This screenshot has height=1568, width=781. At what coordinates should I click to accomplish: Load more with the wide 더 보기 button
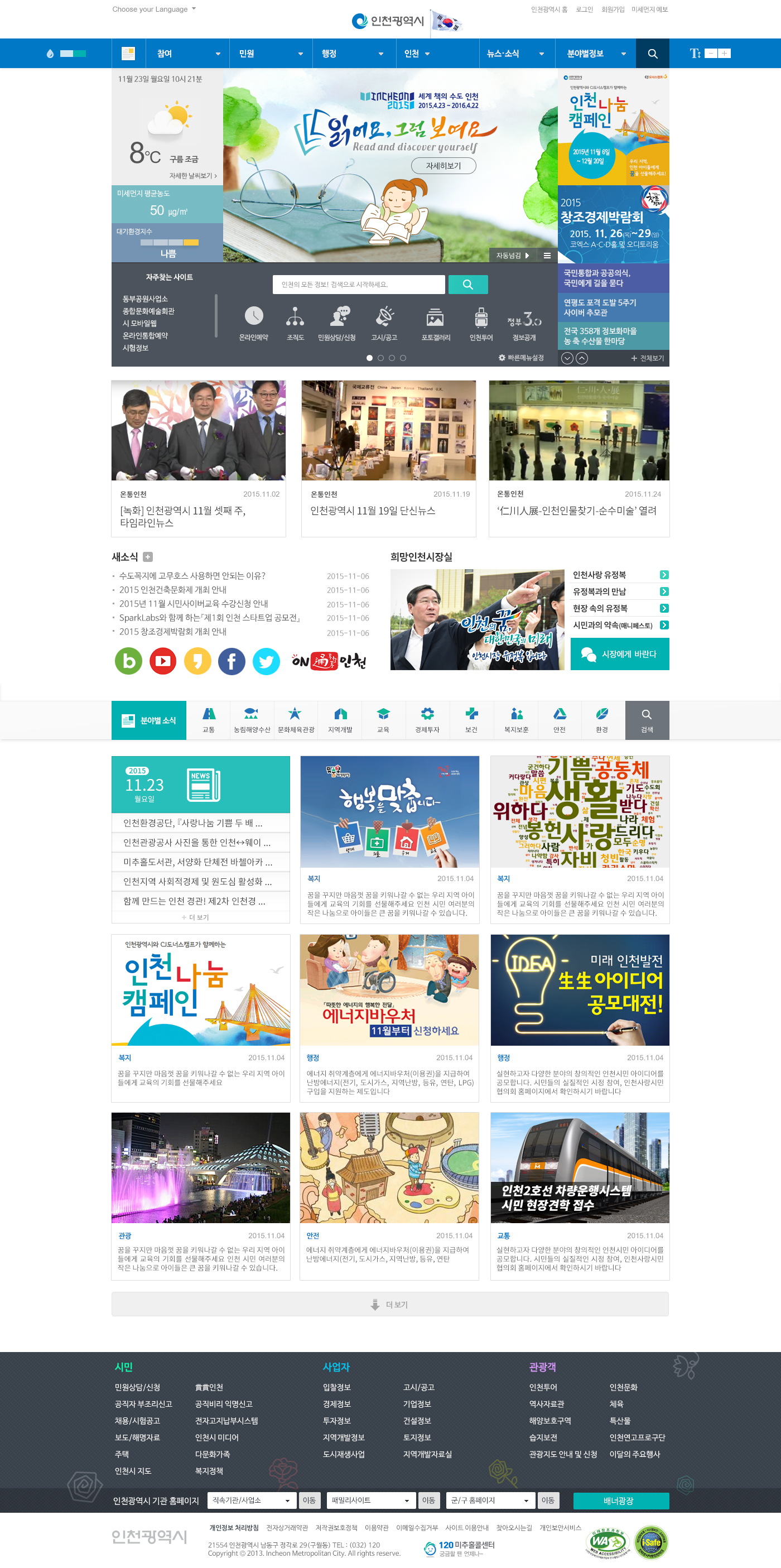coord(389,1305)
